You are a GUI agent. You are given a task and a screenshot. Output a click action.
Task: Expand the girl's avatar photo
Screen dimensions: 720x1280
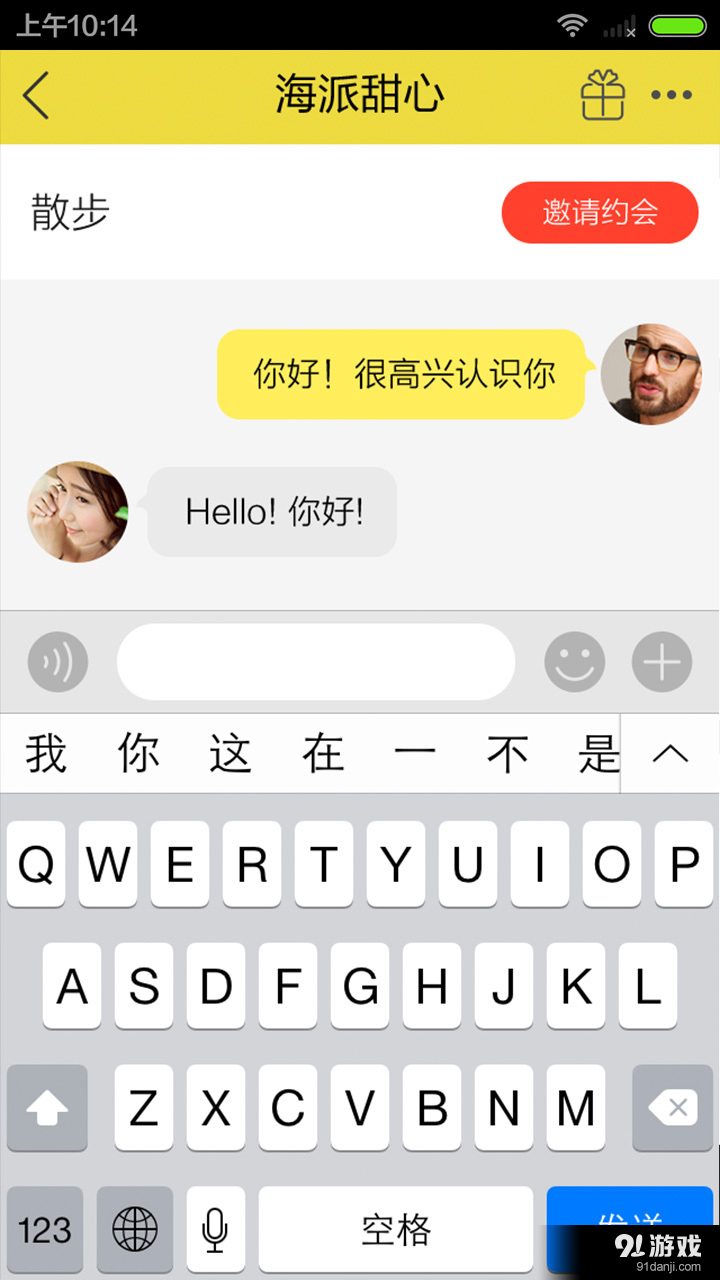77,511
